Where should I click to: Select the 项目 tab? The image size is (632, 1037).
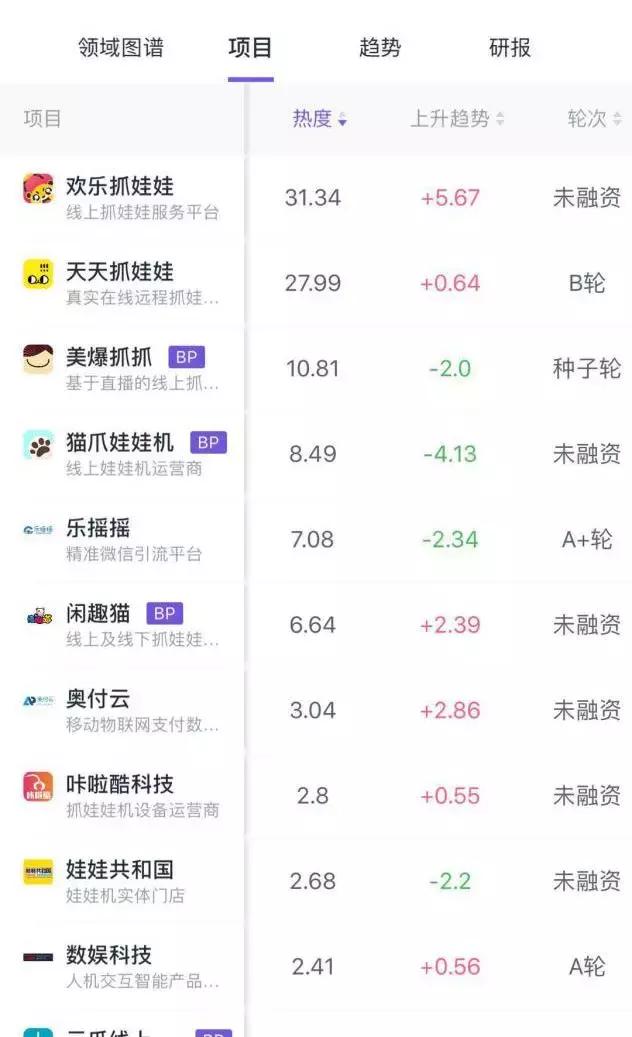tap(250, 47)
